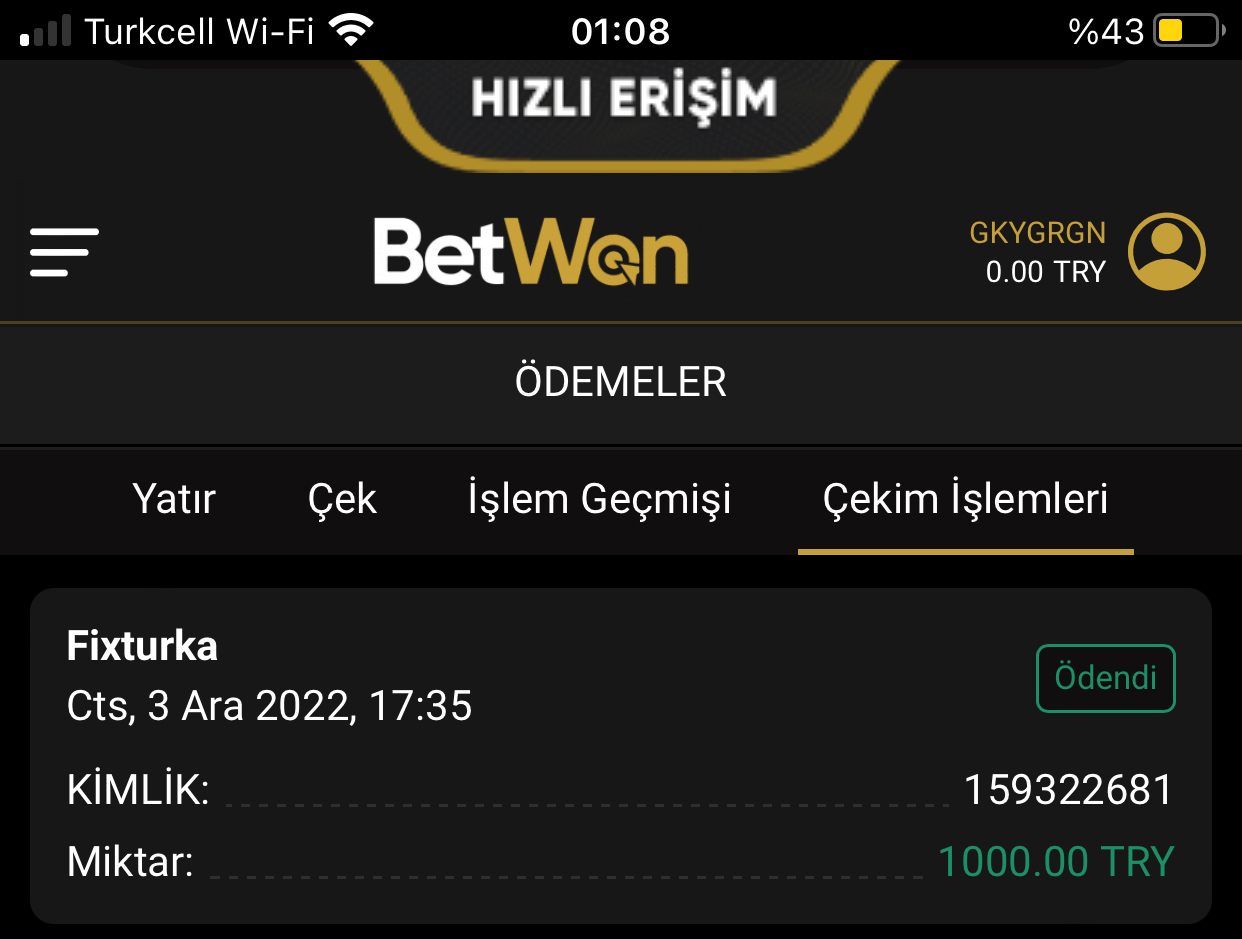The image size is (1242, 939).
Task: Select the Çek tab
Action: (342, 499)
